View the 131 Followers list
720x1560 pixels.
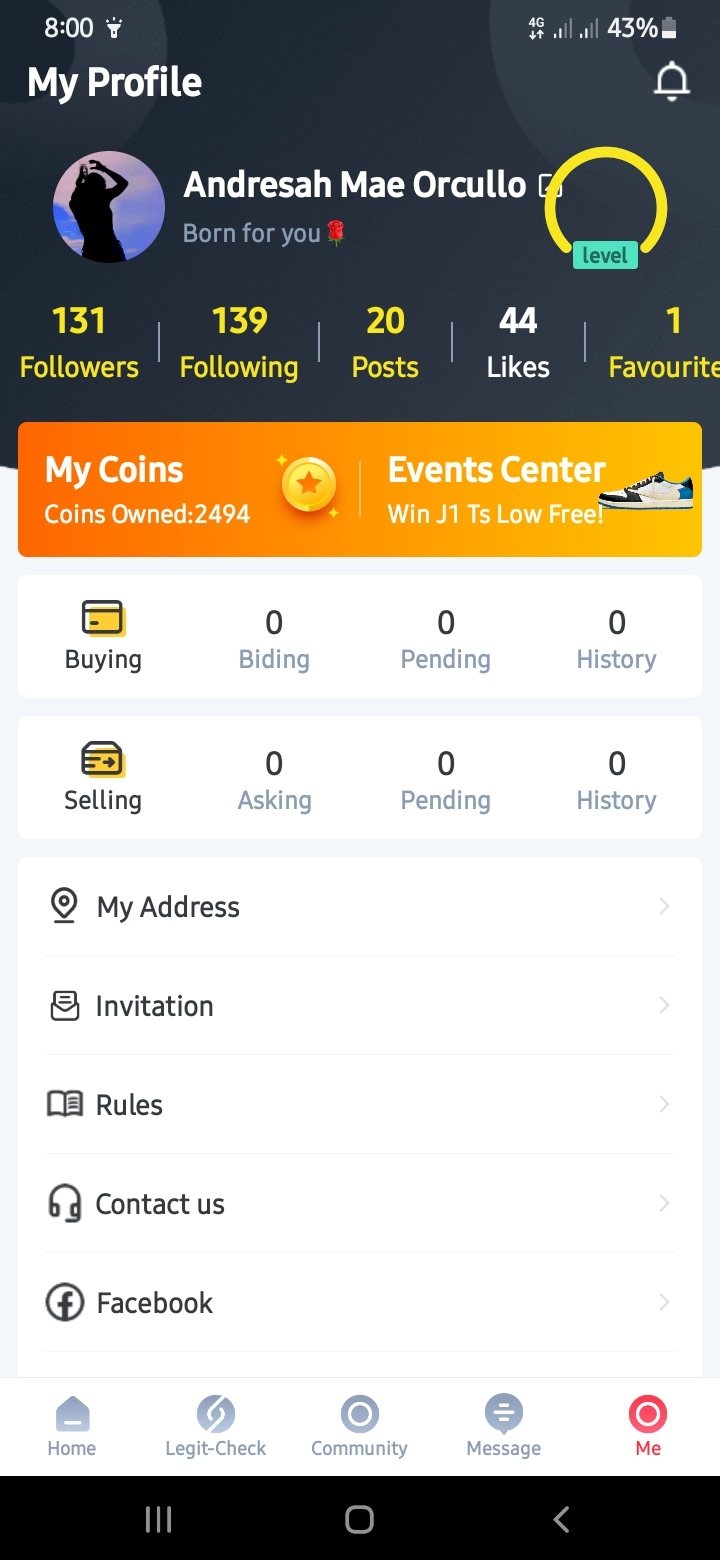click(x=79, y=343)
